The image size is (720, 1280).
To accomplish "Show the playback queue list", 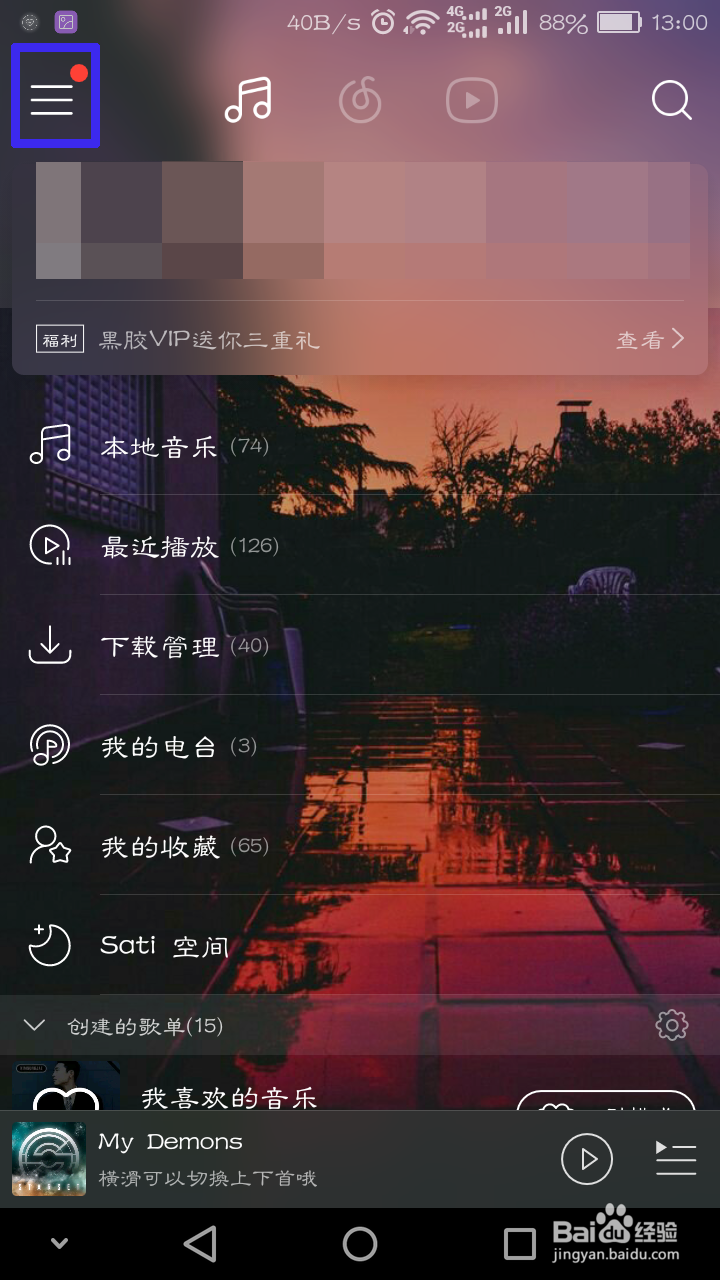I will [x=675, y=1158].
